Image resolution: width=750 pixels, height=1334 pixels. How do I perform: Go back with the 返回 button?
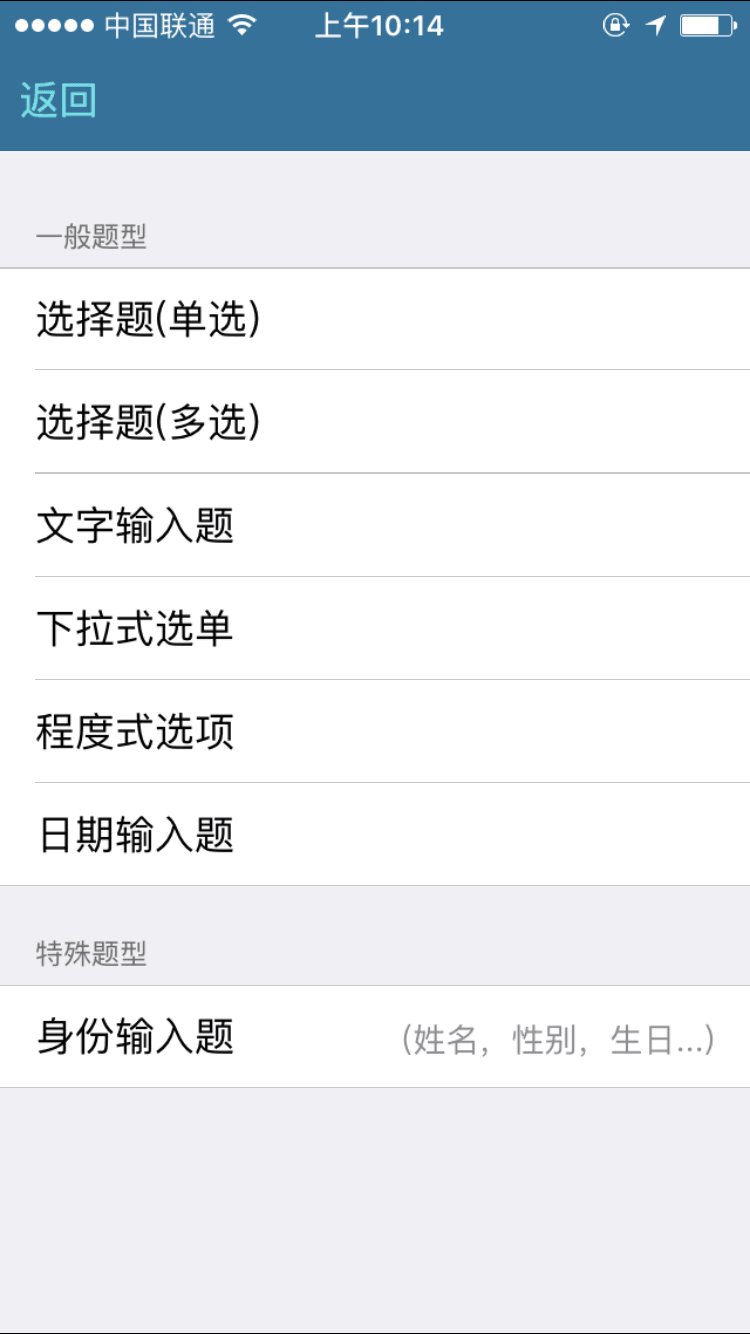coord(58,101)
